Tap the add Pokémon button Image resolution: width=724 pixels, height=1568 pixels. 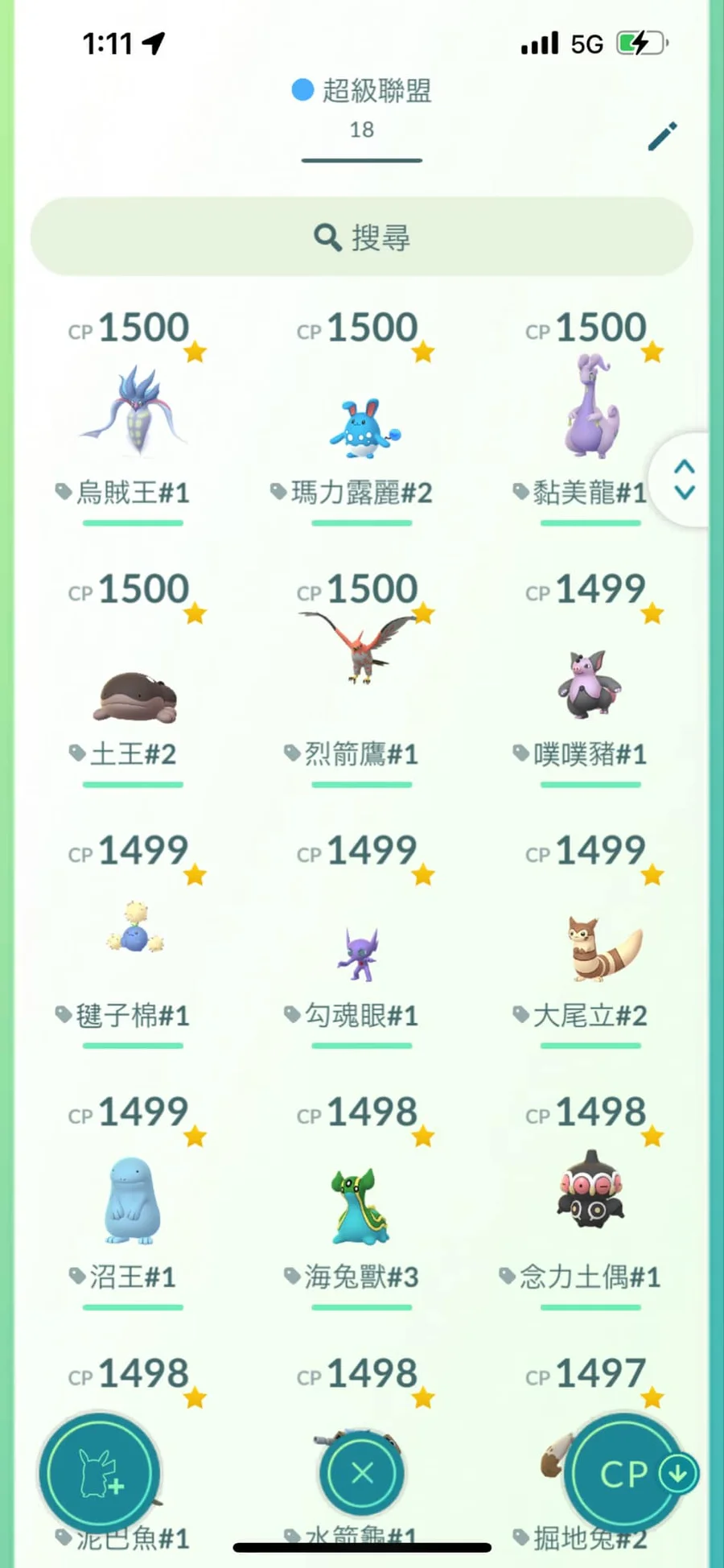point(99,1475)
